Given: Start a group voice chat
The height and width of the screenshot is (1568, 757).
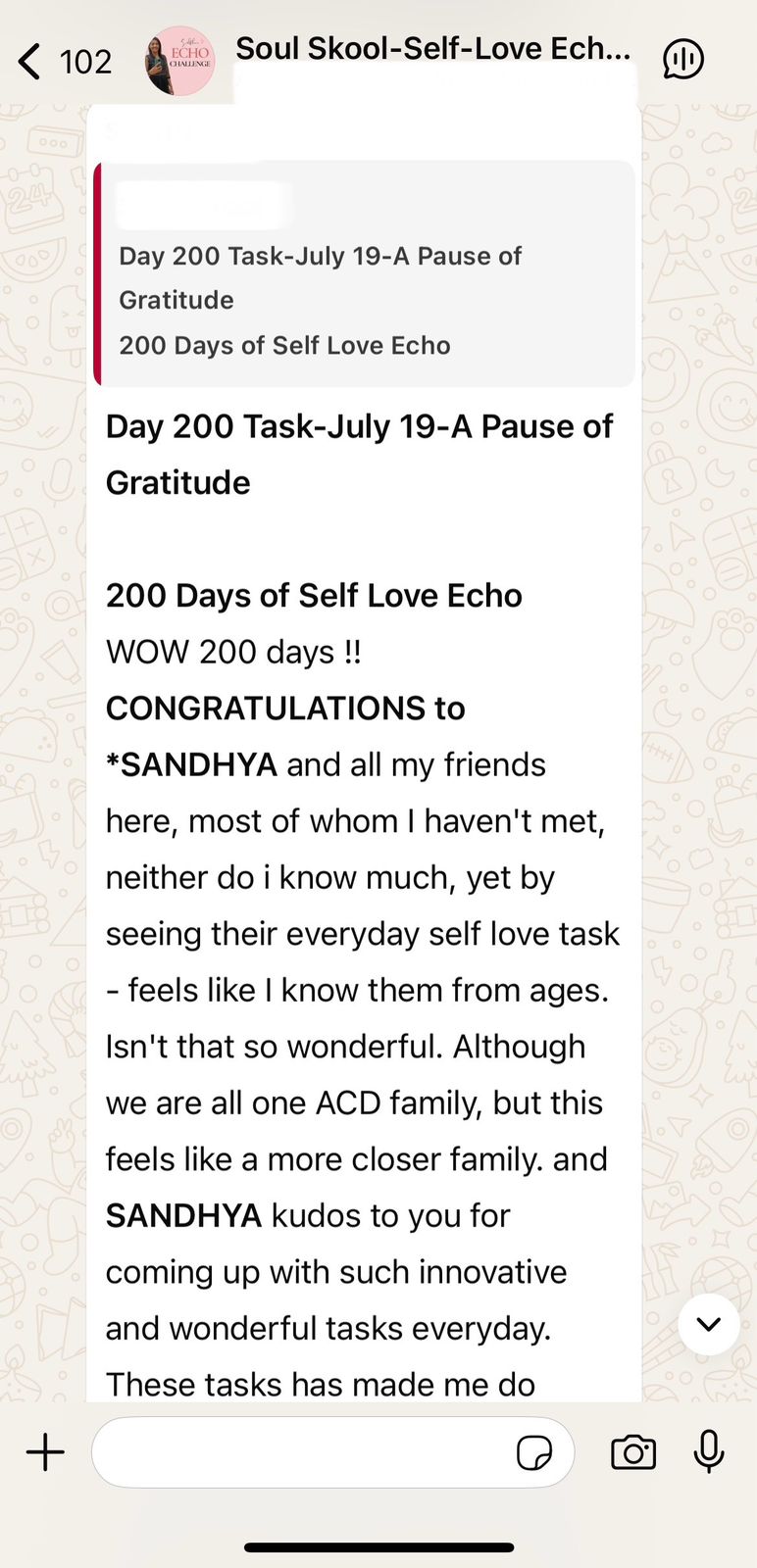Looking at the screenshot, I should click(683, 60).
